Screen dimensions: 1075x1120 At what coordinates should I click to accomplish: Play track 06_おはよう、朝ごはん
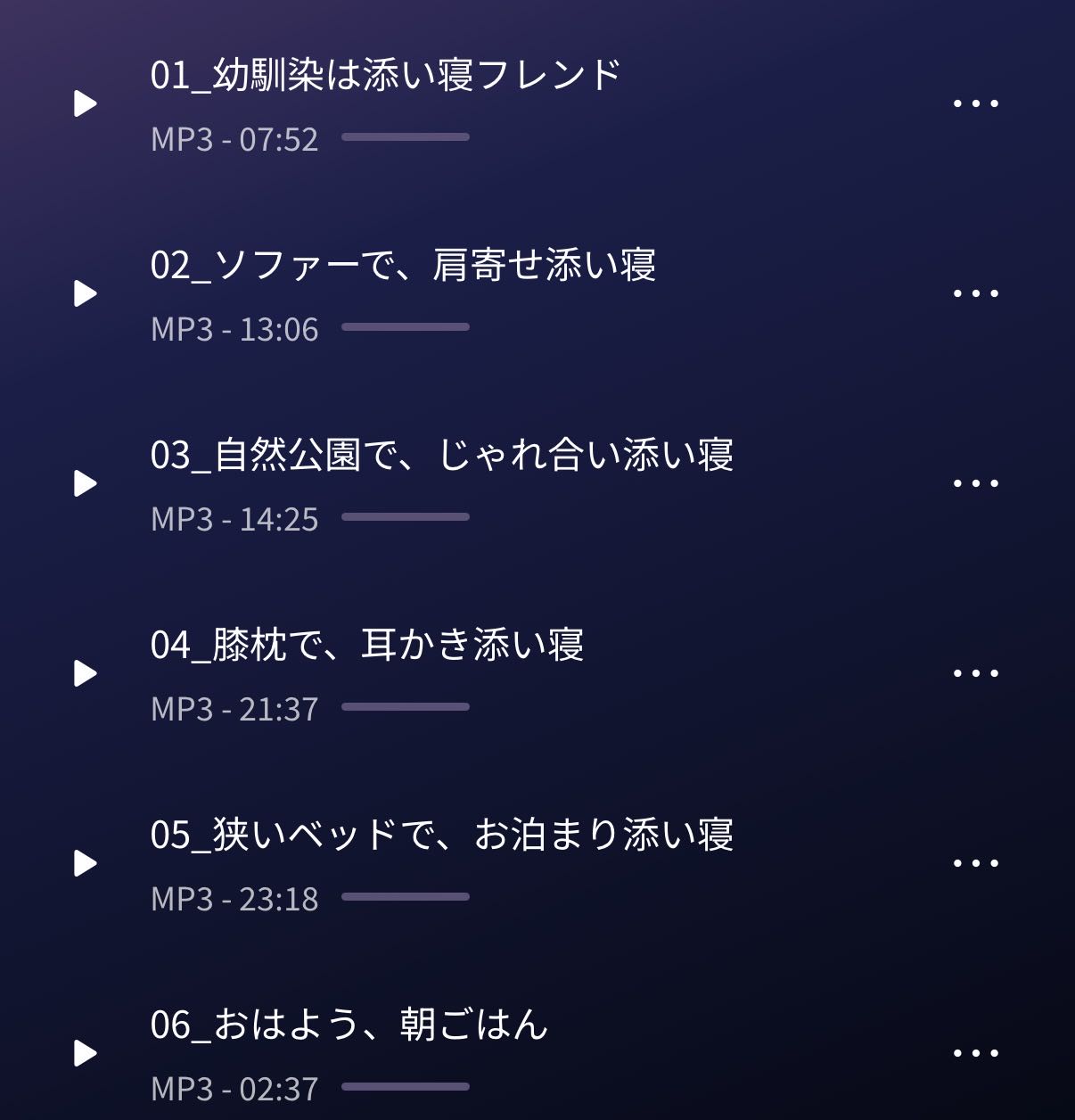click(85, 1053)
